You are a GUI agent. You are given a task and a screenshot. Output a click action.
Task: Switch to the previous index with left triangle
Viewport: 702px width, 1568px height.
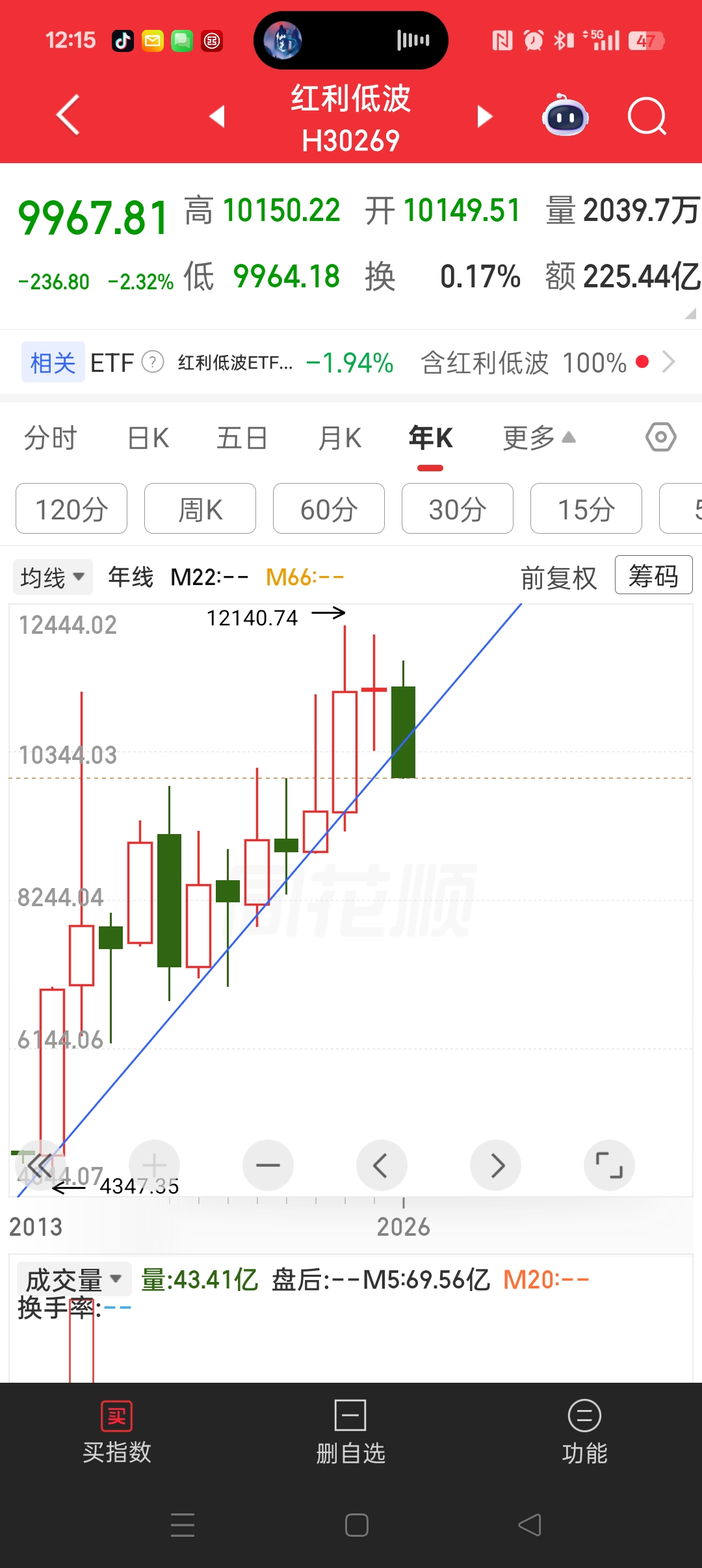217,116
